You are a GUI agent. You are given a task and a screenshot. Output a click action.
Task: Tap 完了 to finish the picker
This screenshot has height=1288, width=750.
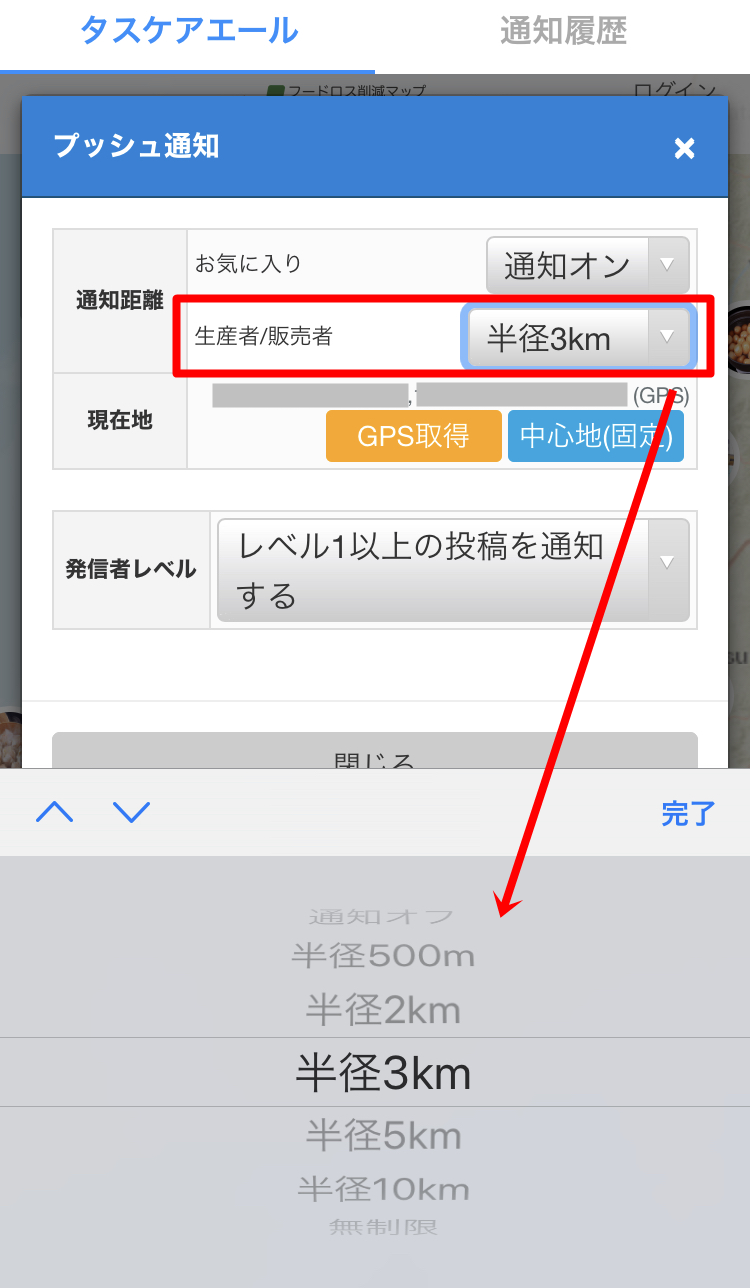(x=688, y=813)
